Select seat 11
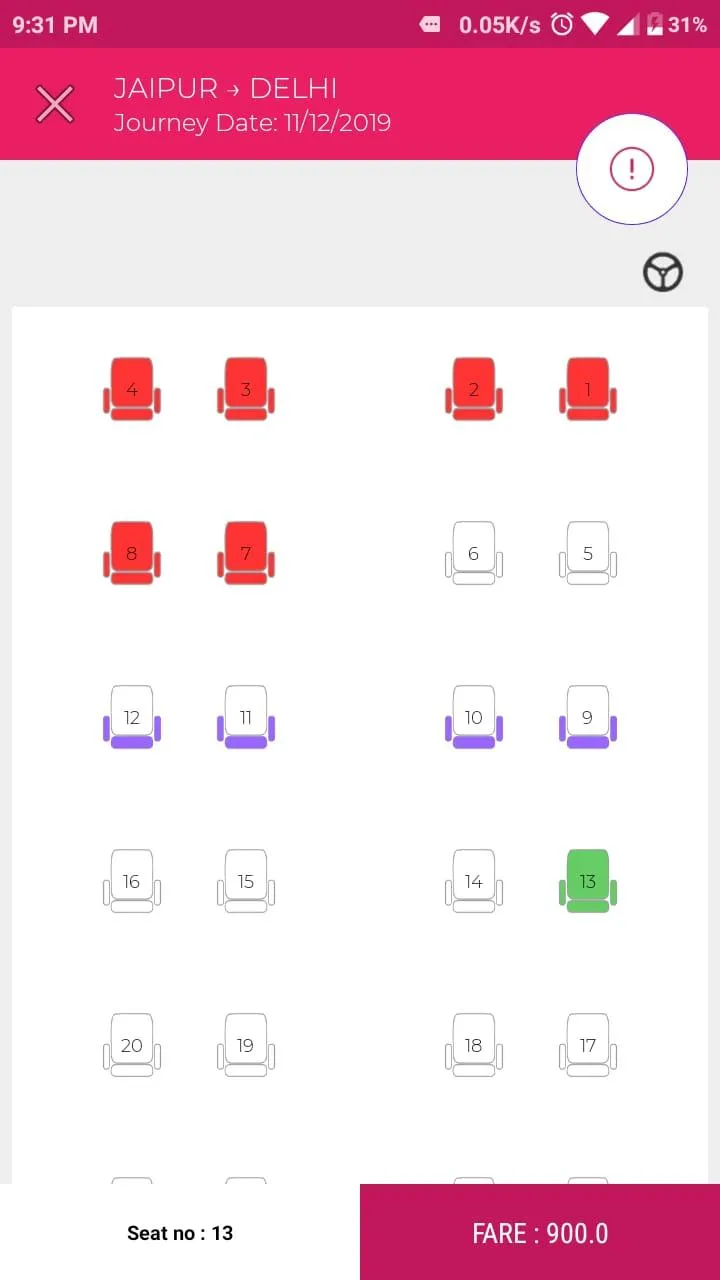The image size is (720, 1280). click(246, 717)
